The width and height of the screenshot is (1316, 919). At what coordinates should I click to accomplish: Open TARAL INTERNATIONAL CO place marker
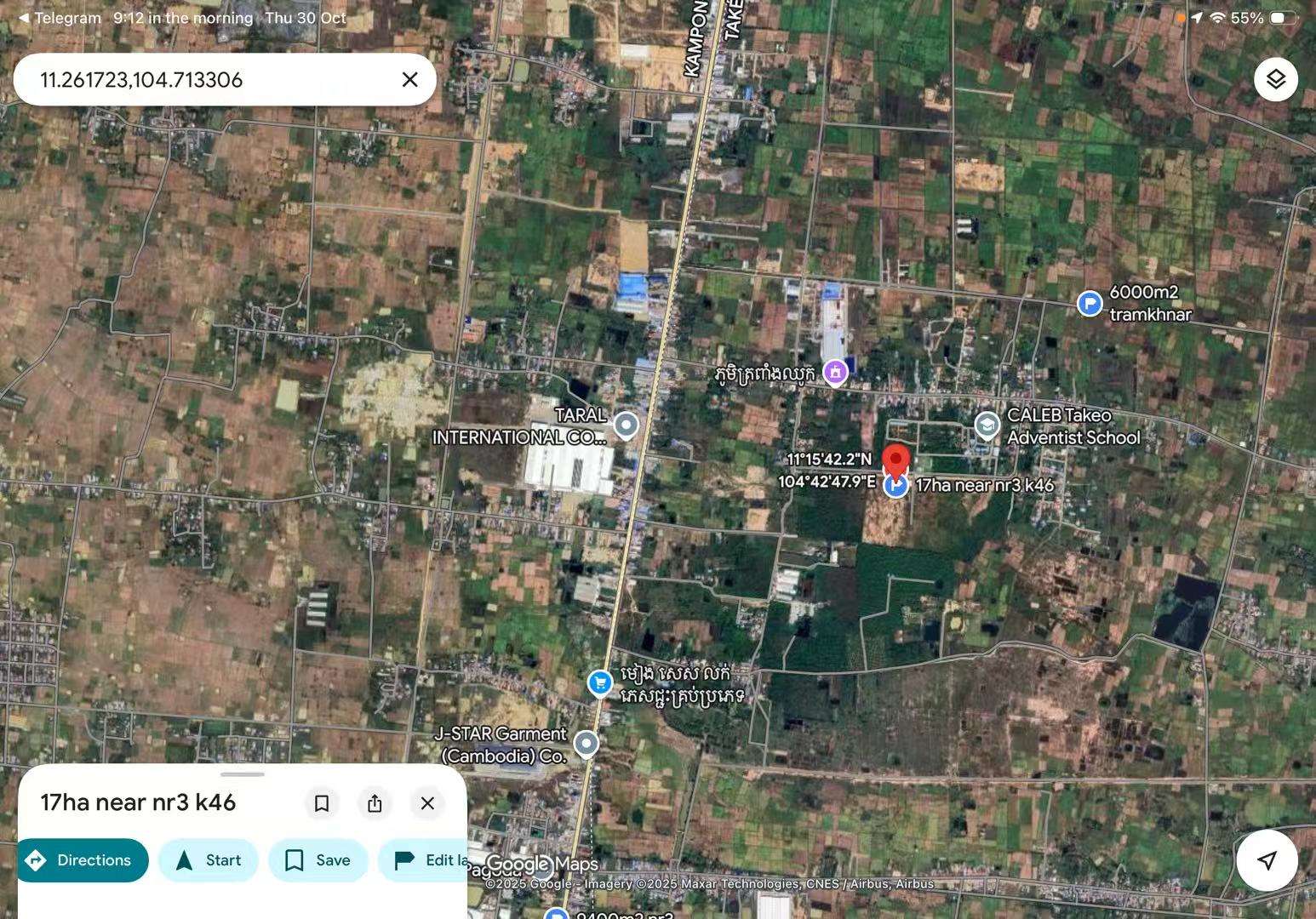(626, 425)
